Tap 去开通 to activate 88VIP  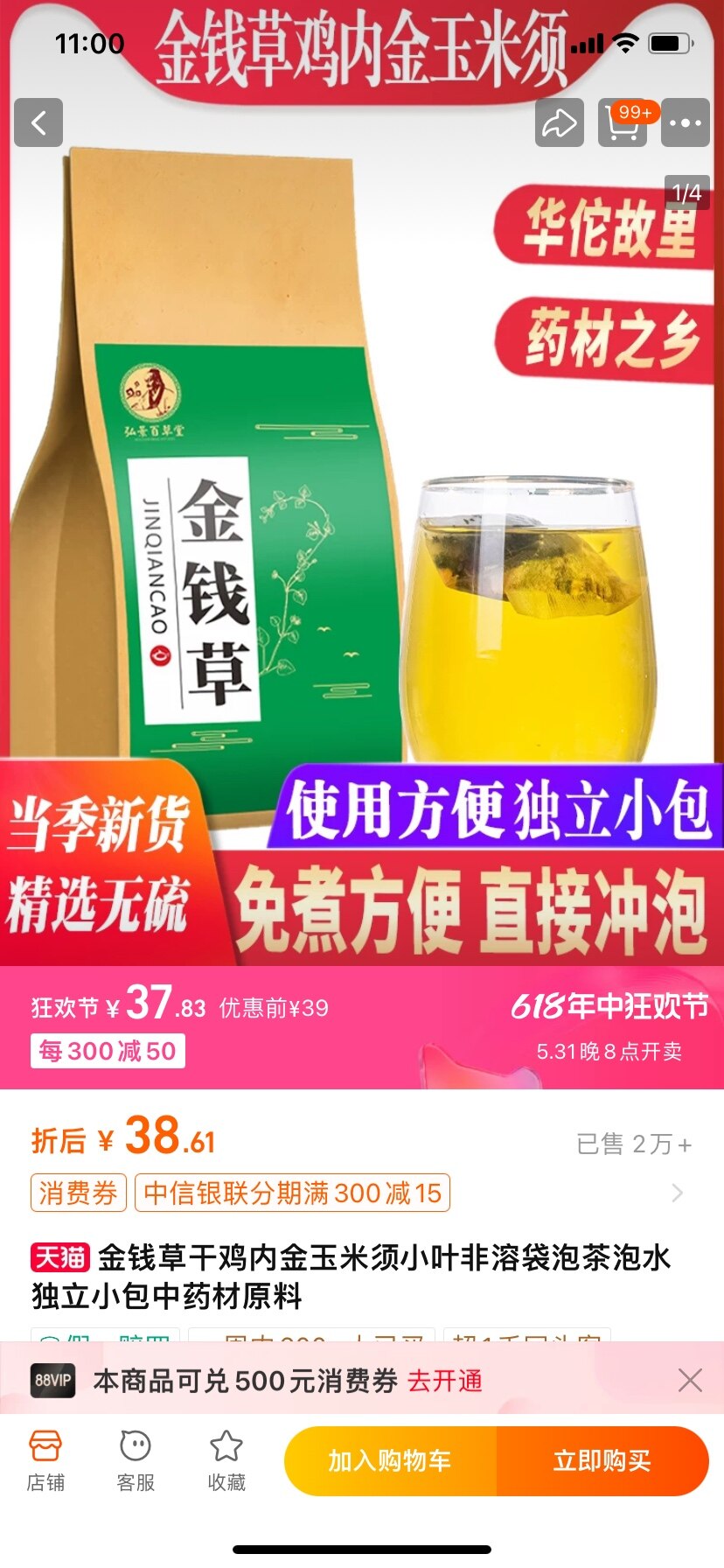click(x=445, y=1381)
